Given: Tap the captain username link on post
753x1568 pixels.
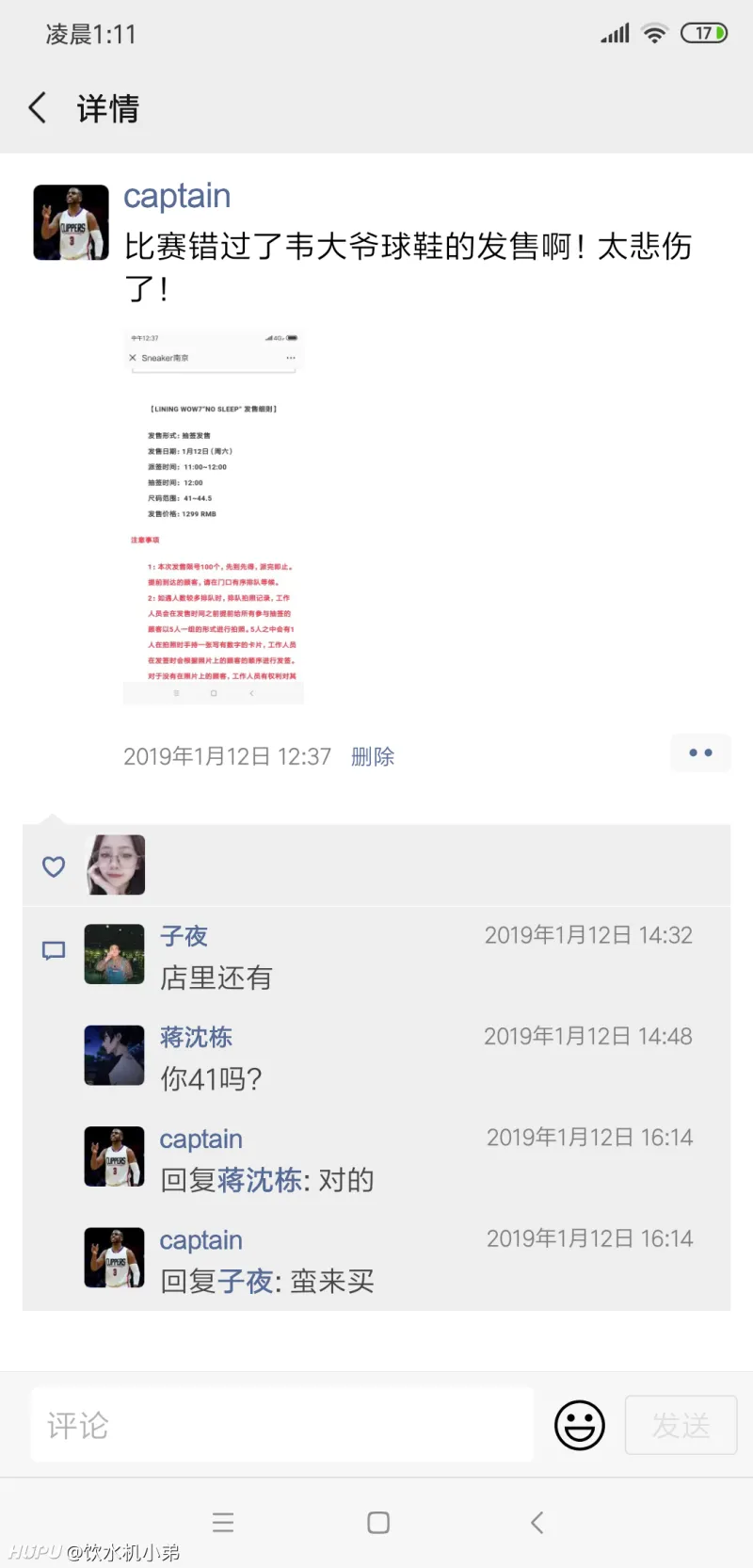Looking at the screenshot, I should pyautogui.click(x=177, y=196).
